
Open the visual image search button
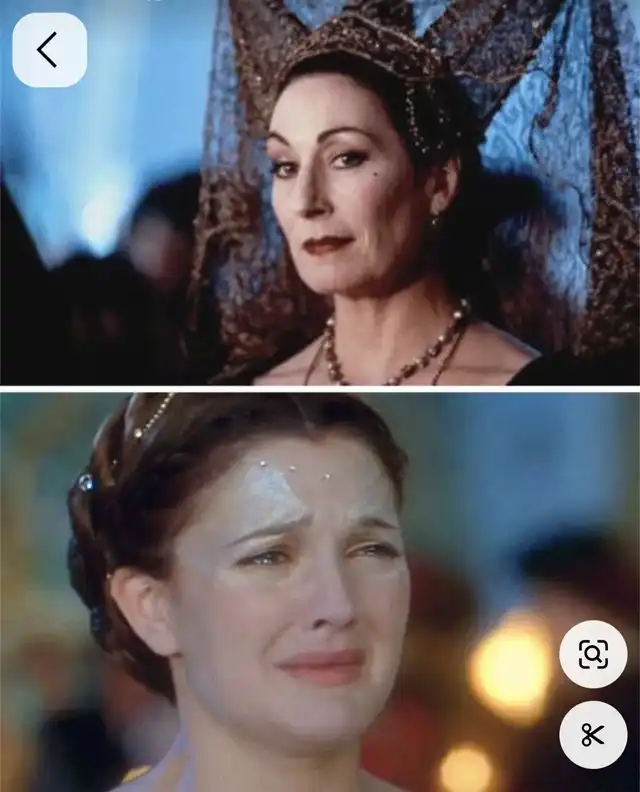click(593, 654)
